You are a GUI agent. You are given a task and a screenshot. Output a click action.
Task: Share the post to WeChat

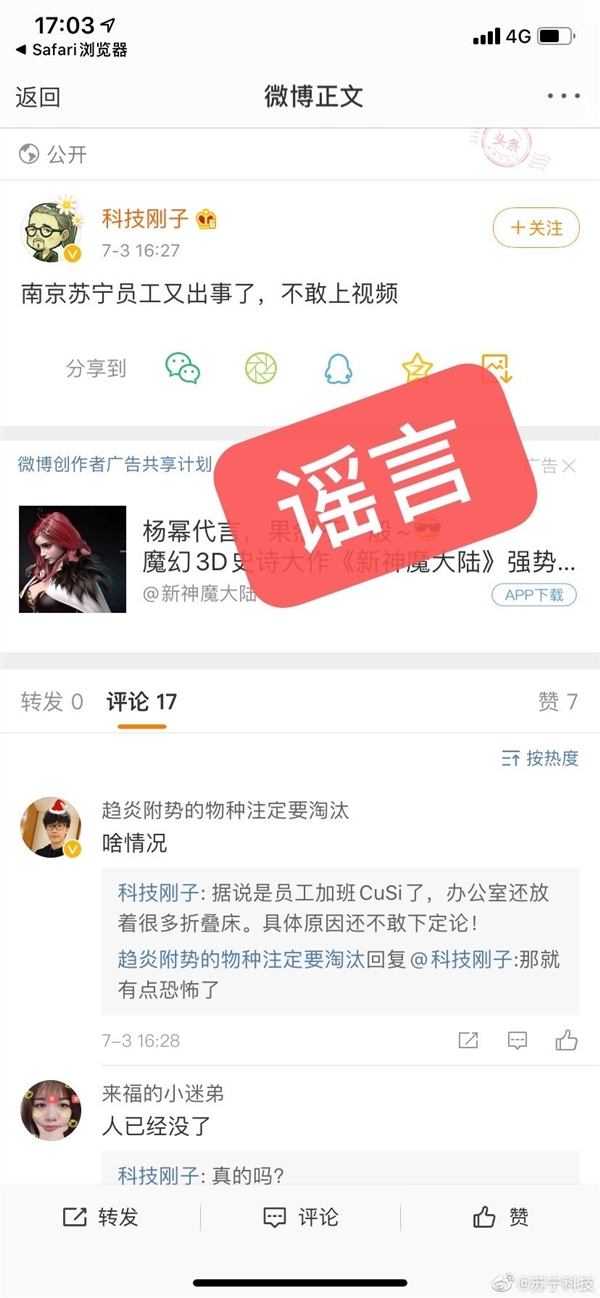pyautogui.click(x=183, y=368)
